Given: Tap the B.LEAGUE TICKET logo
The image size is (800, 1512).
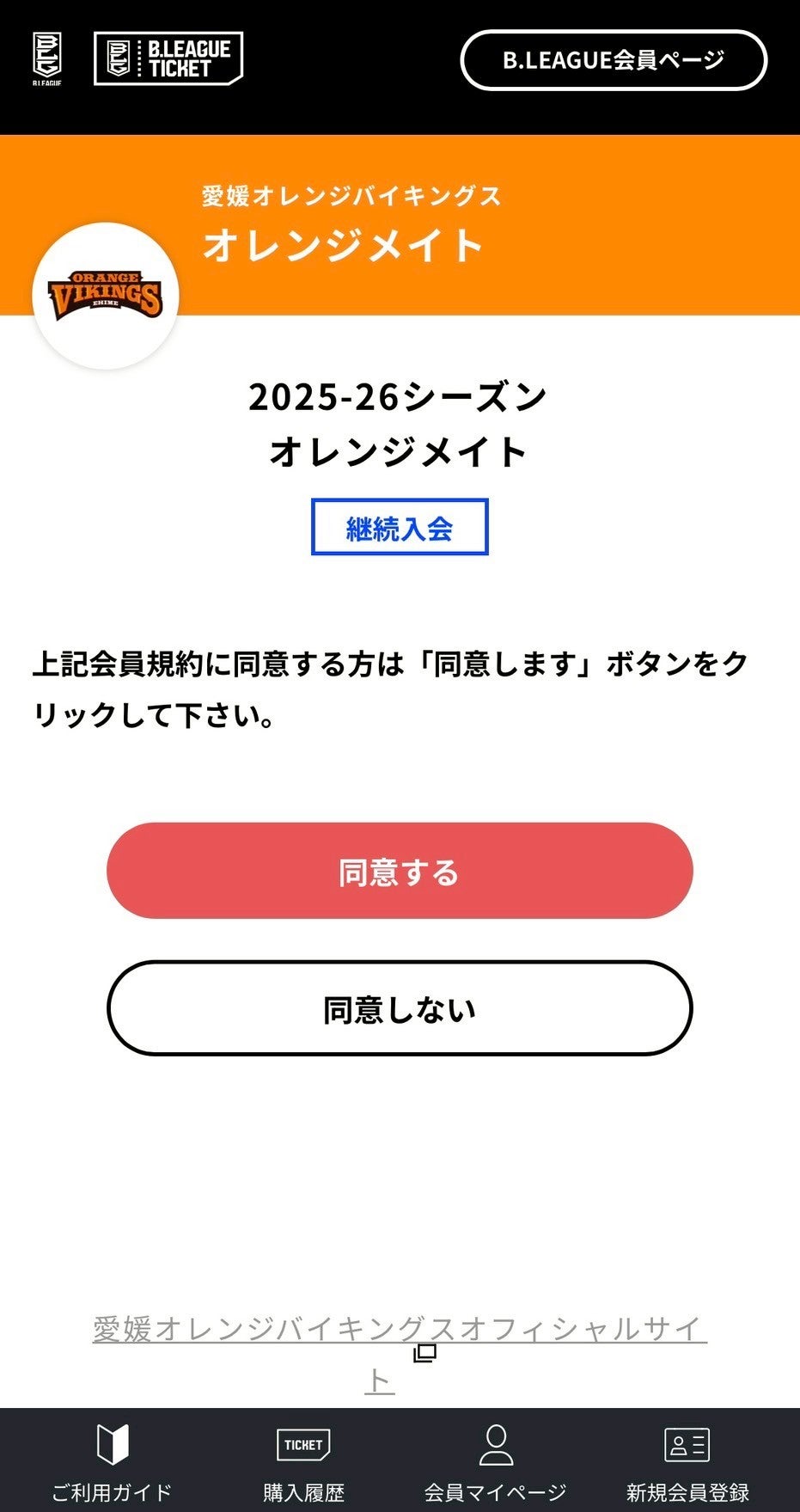Looking at the screenshot, I should click(x=168, y=58).
